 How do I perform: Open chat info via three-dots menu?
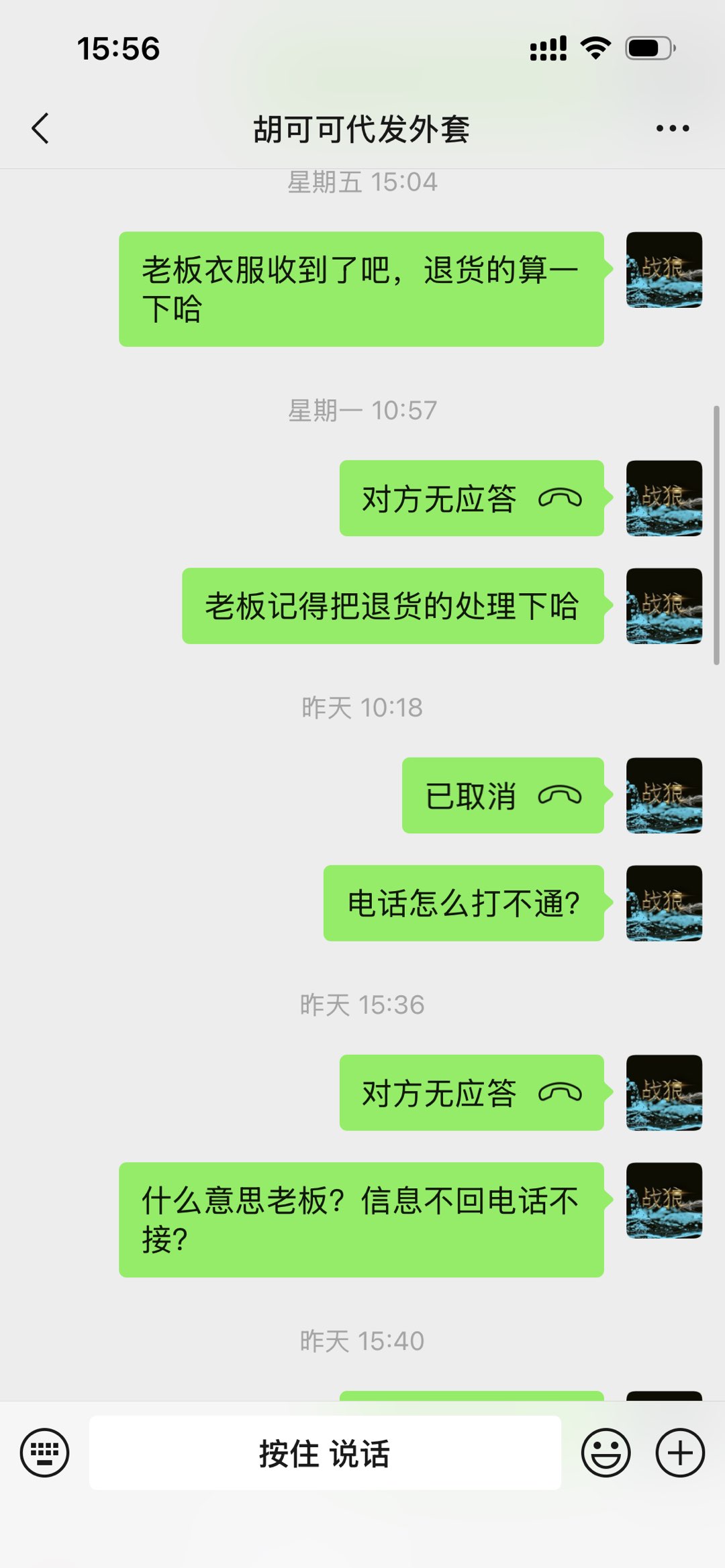[672, 128]
